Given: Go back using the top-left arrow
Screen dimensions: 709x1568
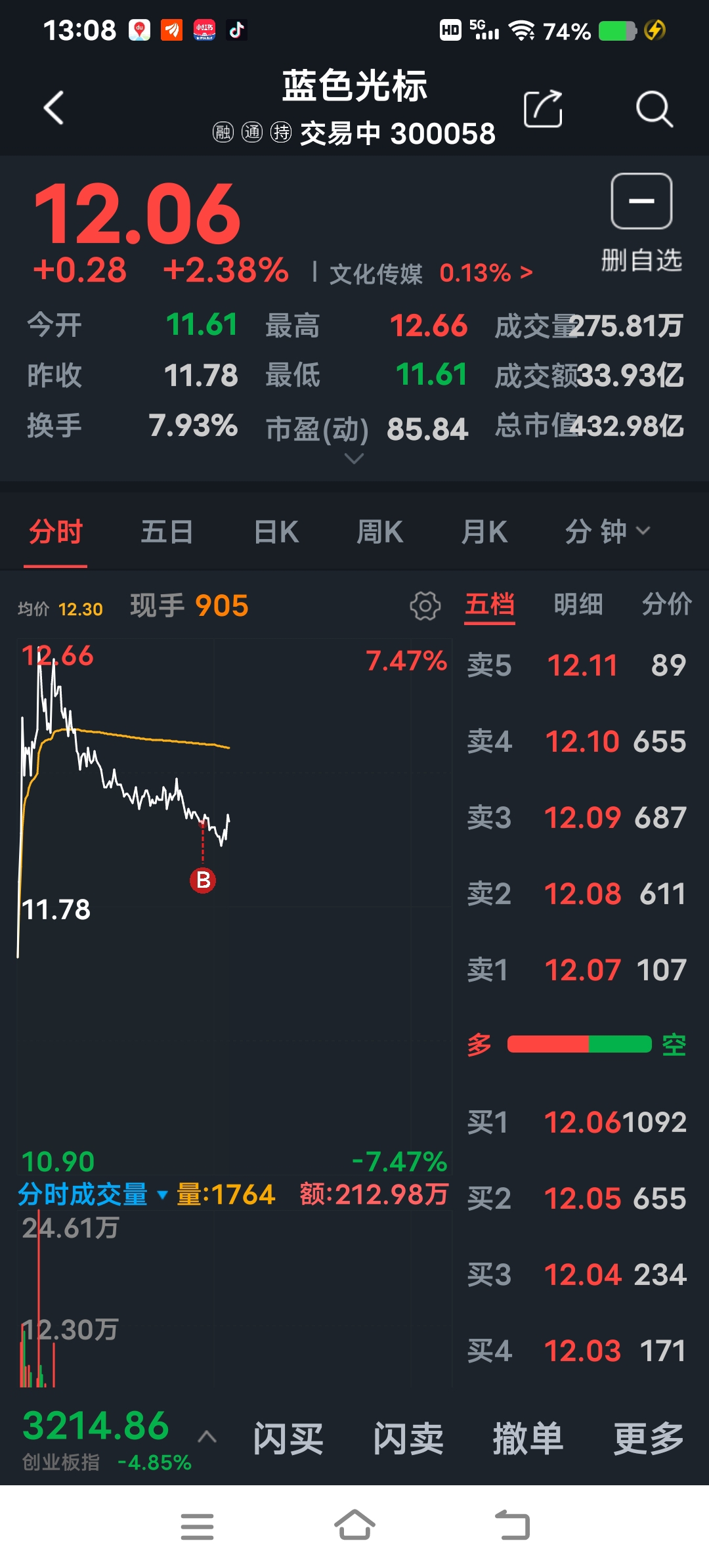Looking at the screenshot, I should (x=54, y=108).
